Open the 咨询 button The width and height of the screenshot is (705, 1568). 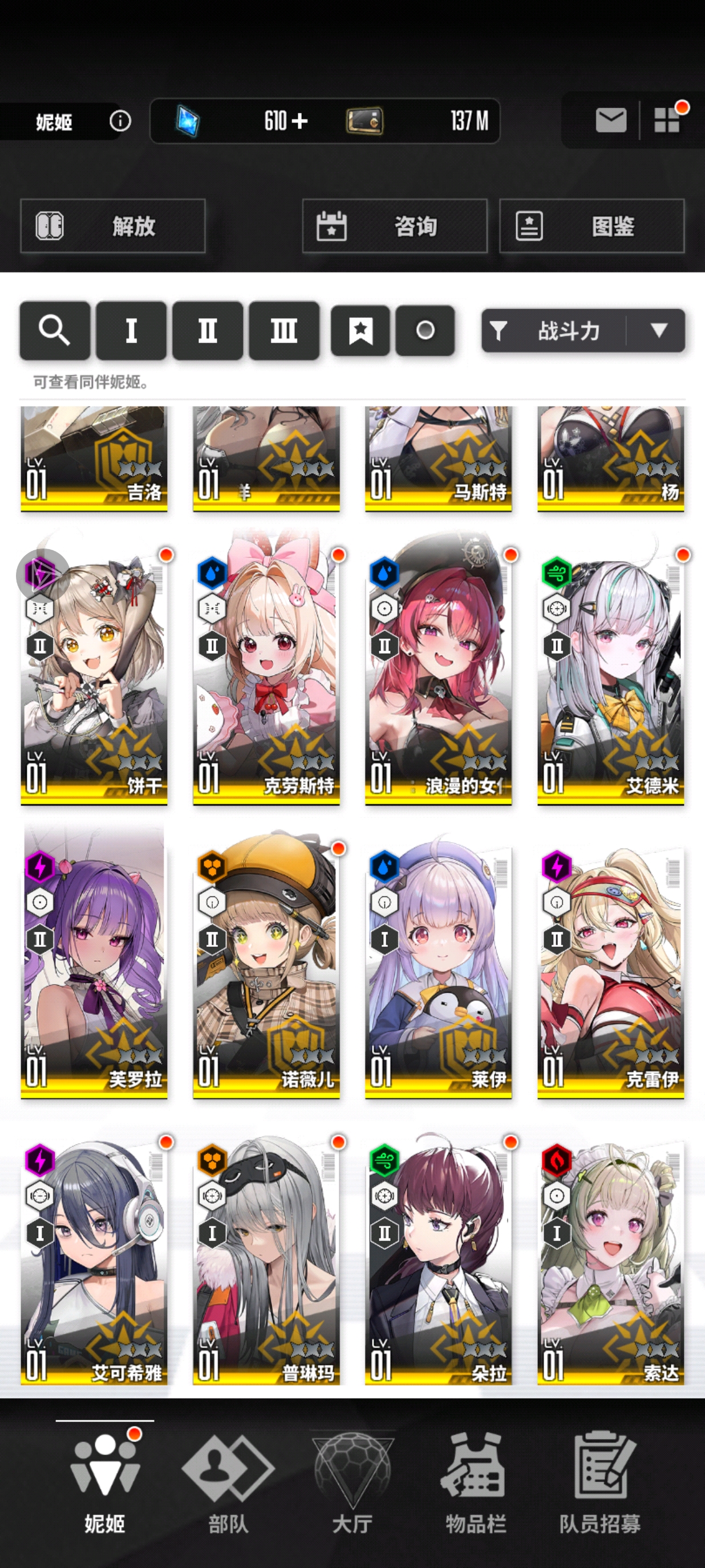pyautogui.click(x=395, y=226)
